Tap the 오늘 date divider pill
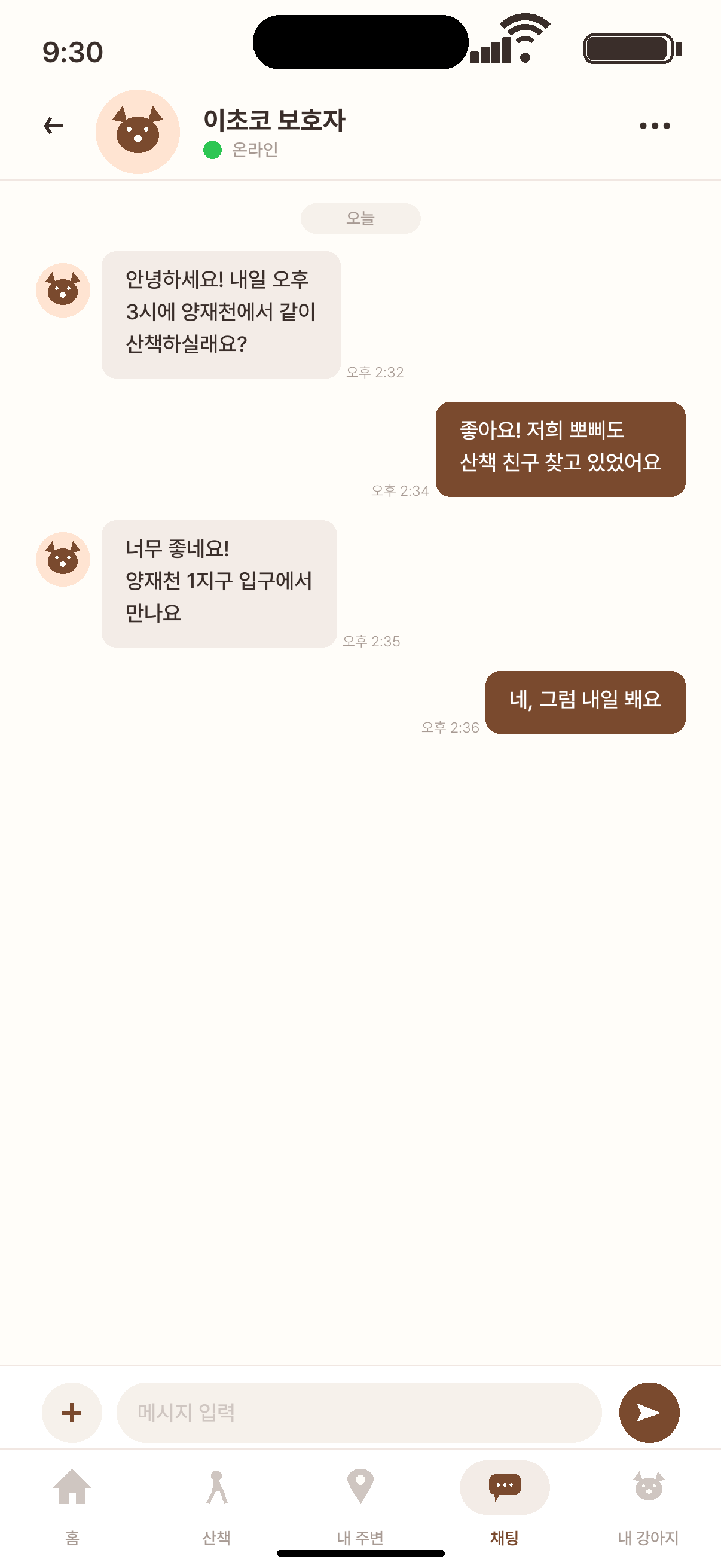Viewport: 721px width, 1568px height. [360, 218]
